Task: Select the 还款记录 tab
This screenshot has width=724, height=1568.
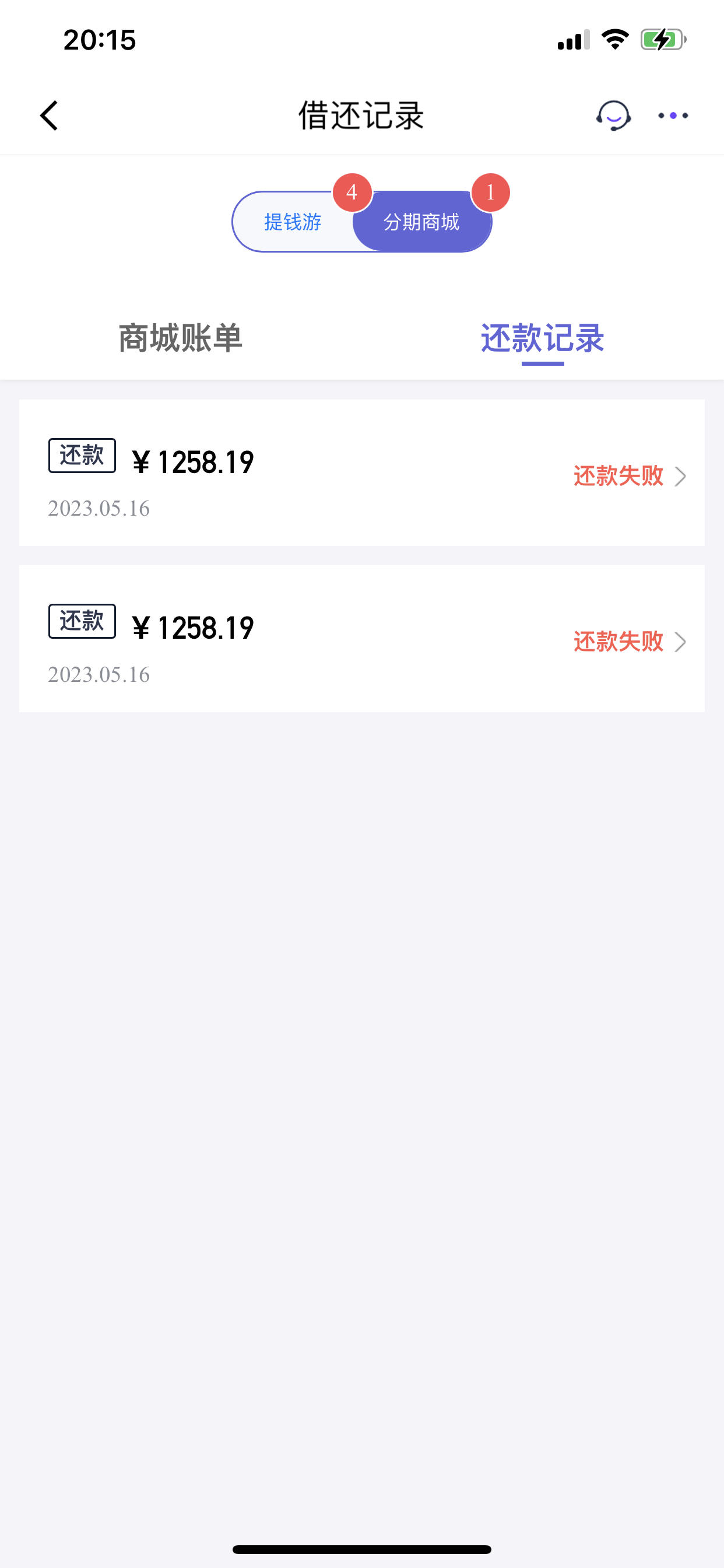Action: [x=543, y=338]
